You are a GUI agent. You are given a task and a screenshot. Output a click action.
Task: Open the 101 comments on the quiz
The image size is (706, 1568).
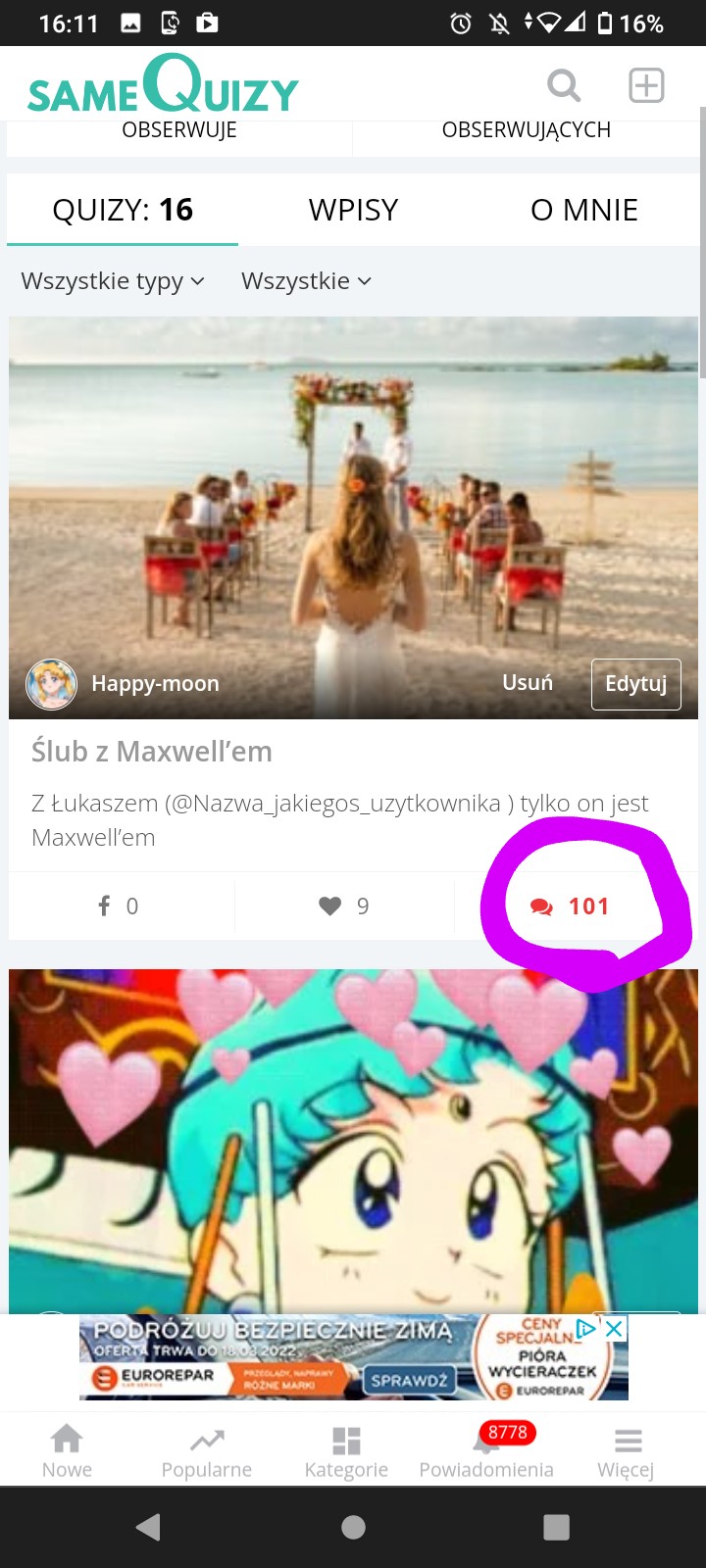tap(570, 906)
